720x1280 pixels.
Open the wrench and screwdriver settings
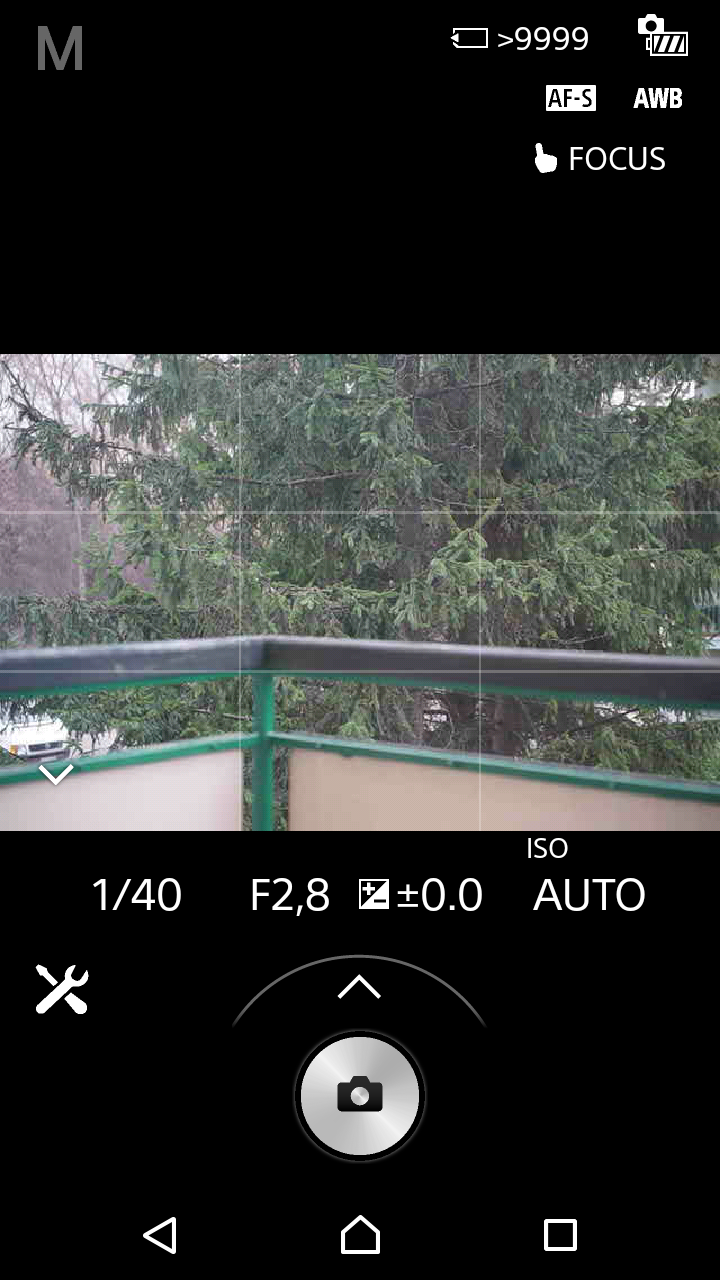(x=62, y=989)
